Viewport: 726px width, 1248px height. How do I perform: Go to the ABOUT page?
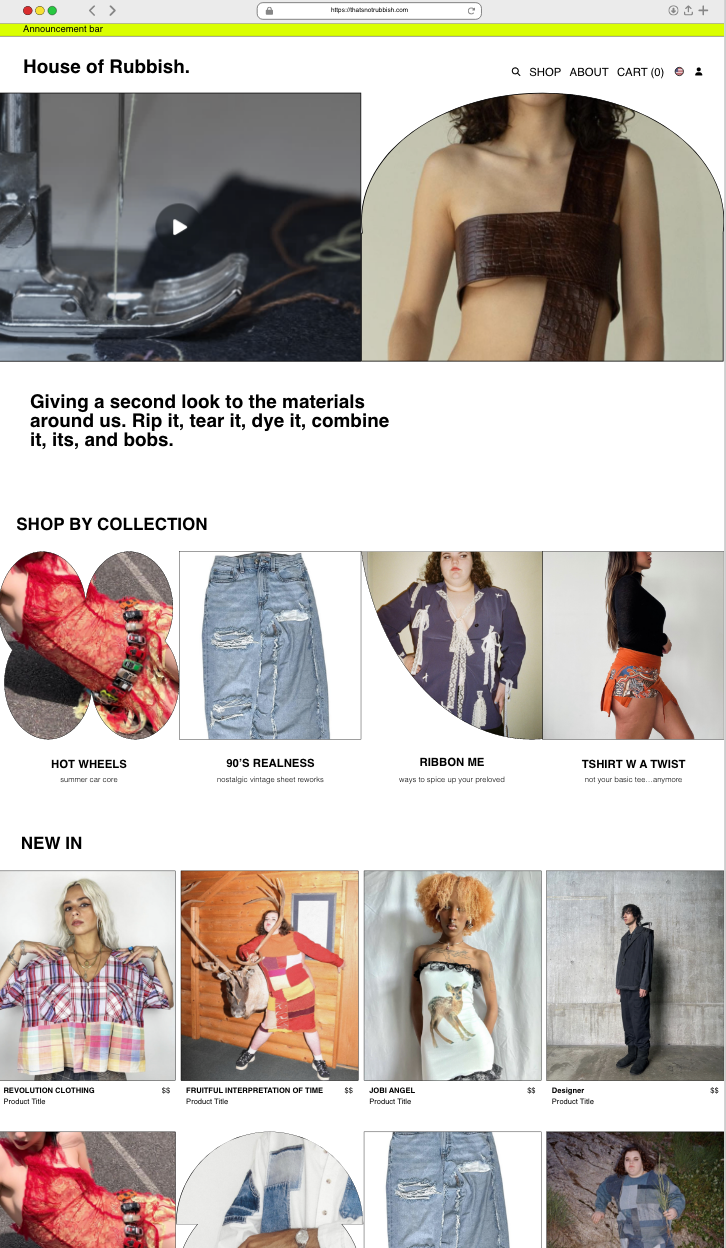pyautogui.click(x=589, y=72)
